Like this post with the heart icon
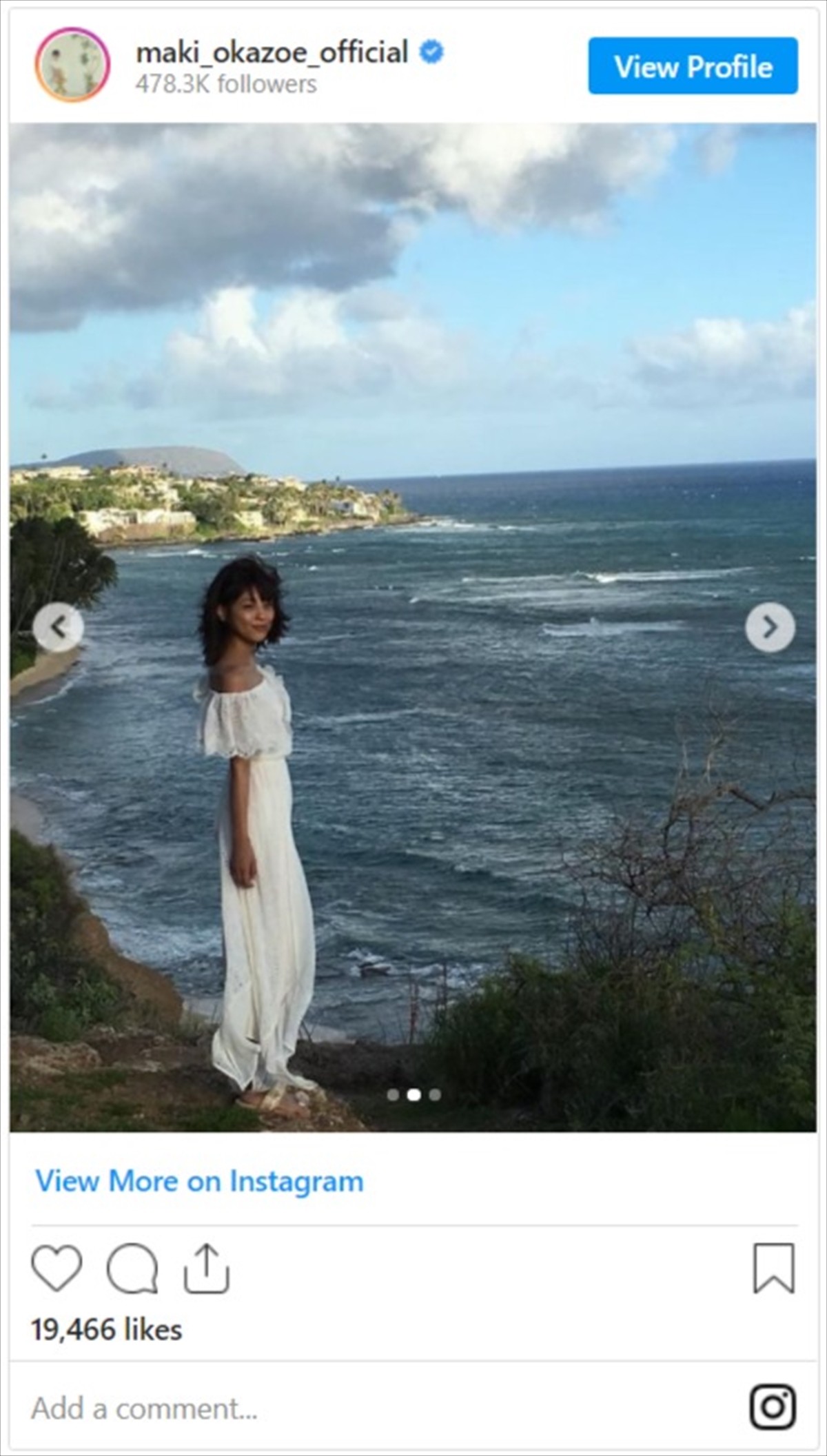This screenshot has height=1456, width=827. point(57,1267)
